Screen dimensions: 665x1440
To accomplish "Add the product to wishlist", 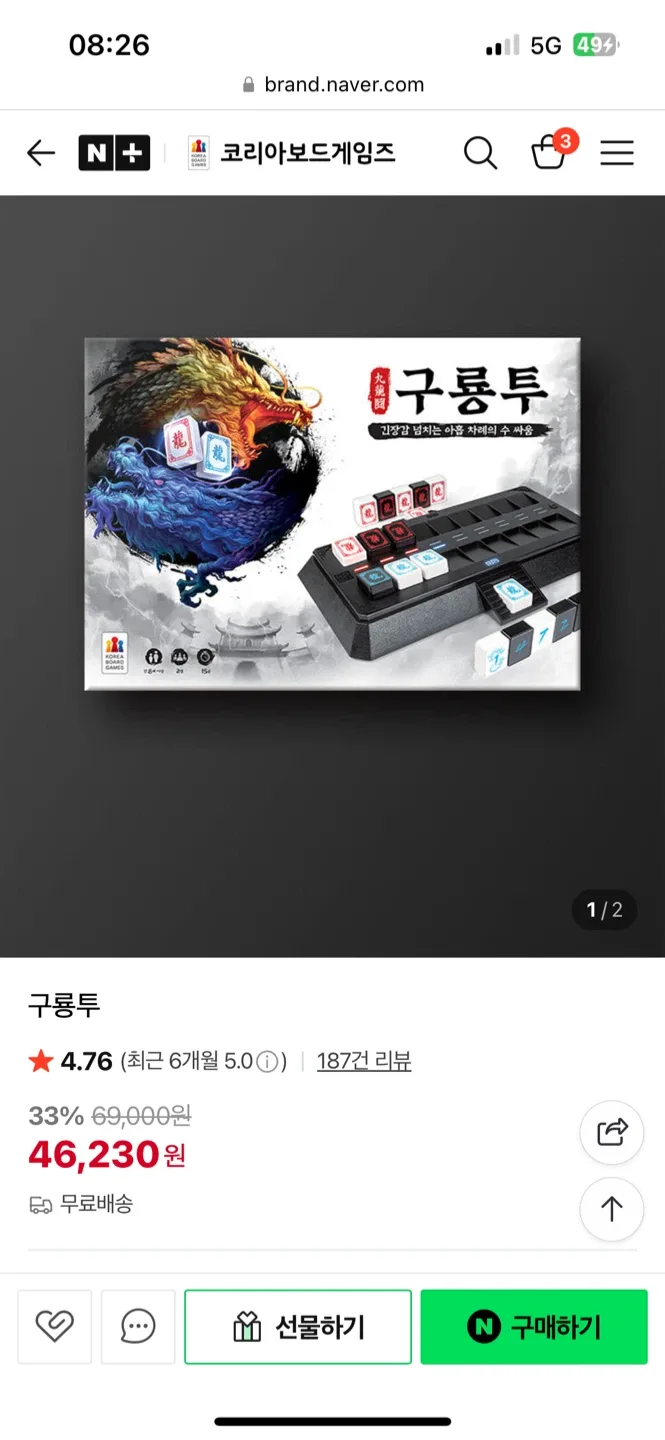I will pyautogui.click(x=55, y=1326).
